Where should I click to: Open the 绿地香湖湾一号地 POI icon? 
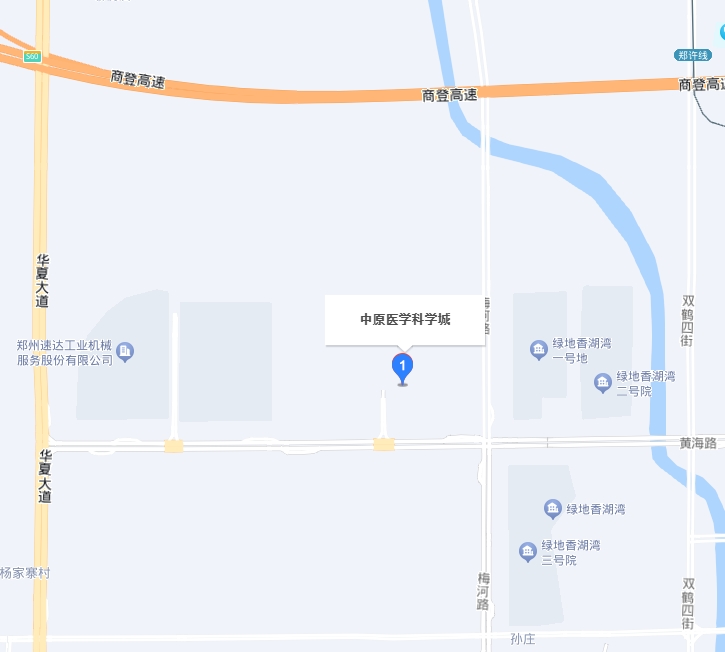click(539, 349)
